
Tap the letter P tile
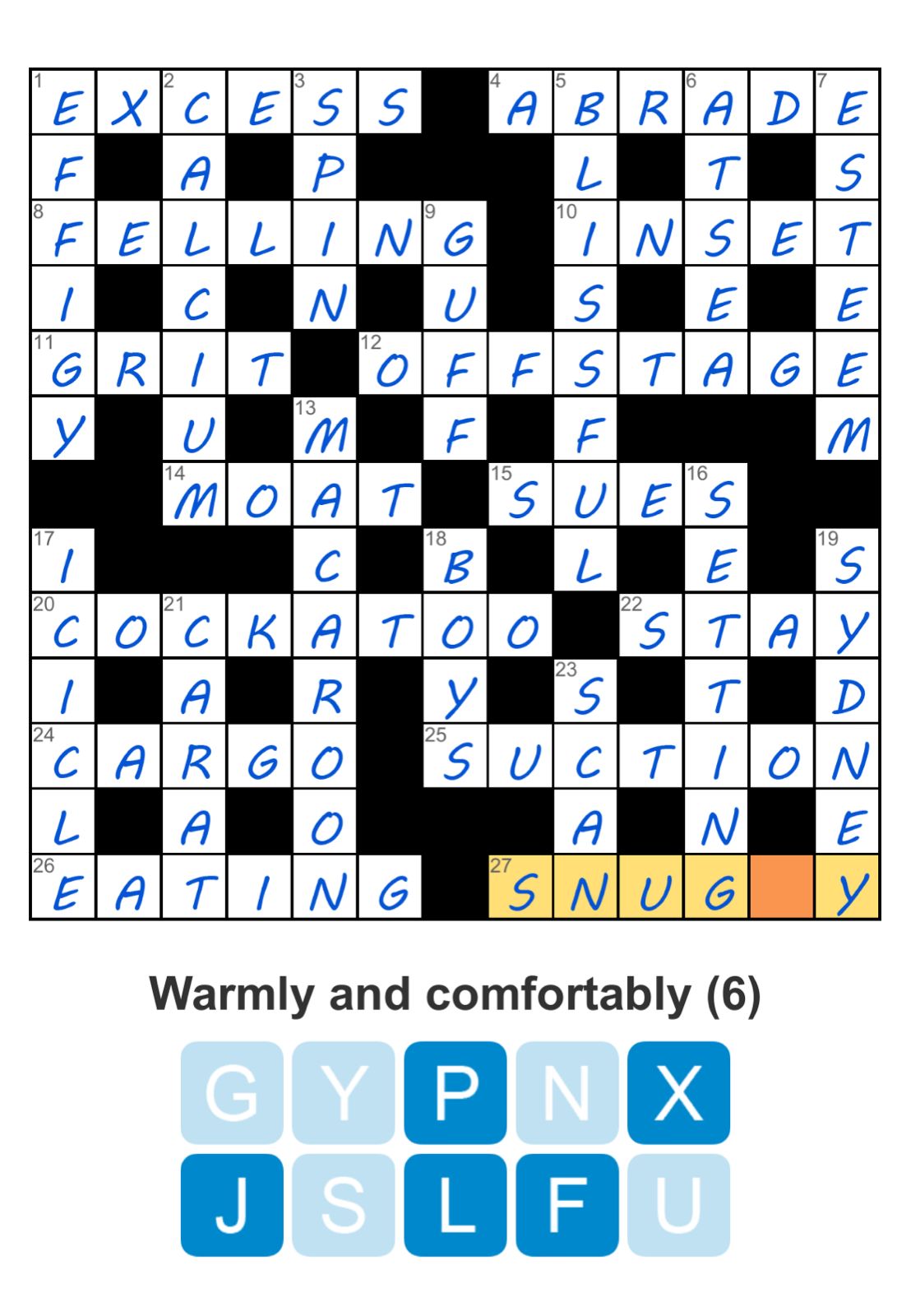[x=455, y=1092]
